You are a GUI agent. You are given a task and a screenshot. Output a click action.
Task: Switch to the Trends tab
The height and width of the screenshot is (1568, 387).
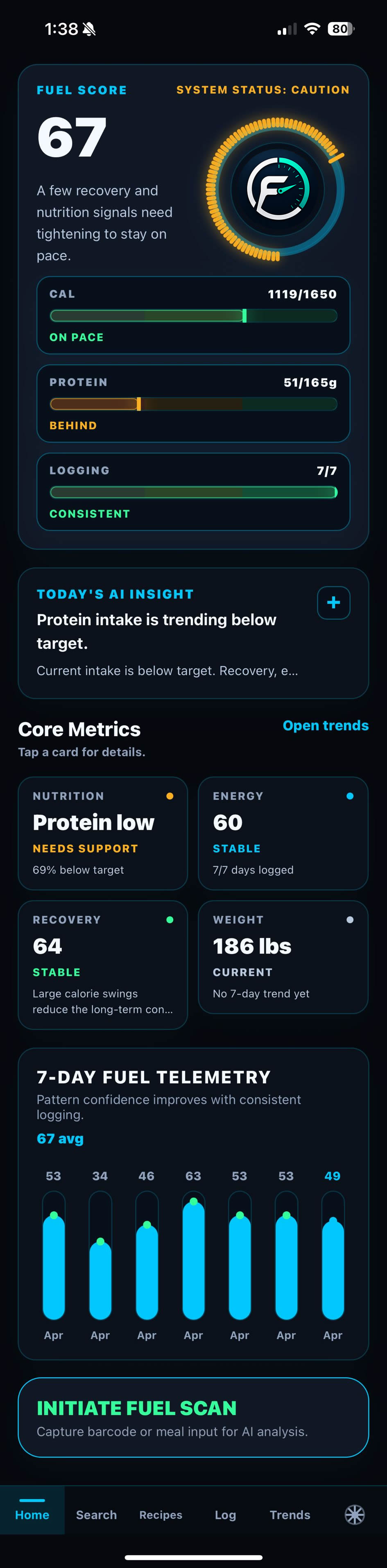click(290, 1514)
